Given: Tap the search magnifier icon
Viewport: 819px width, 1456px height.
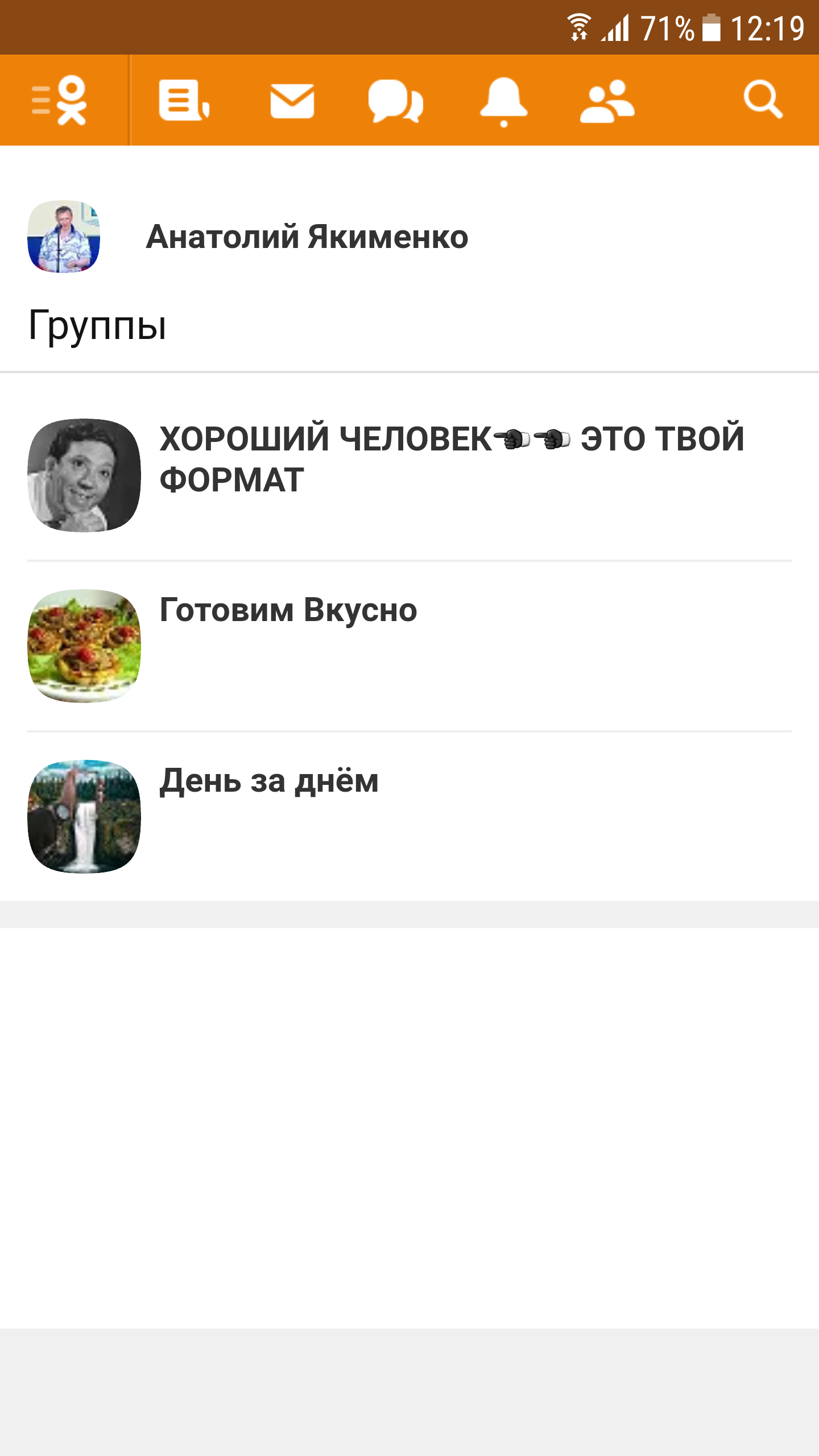Looking at the screenshot, I should (x=763, y=100).
